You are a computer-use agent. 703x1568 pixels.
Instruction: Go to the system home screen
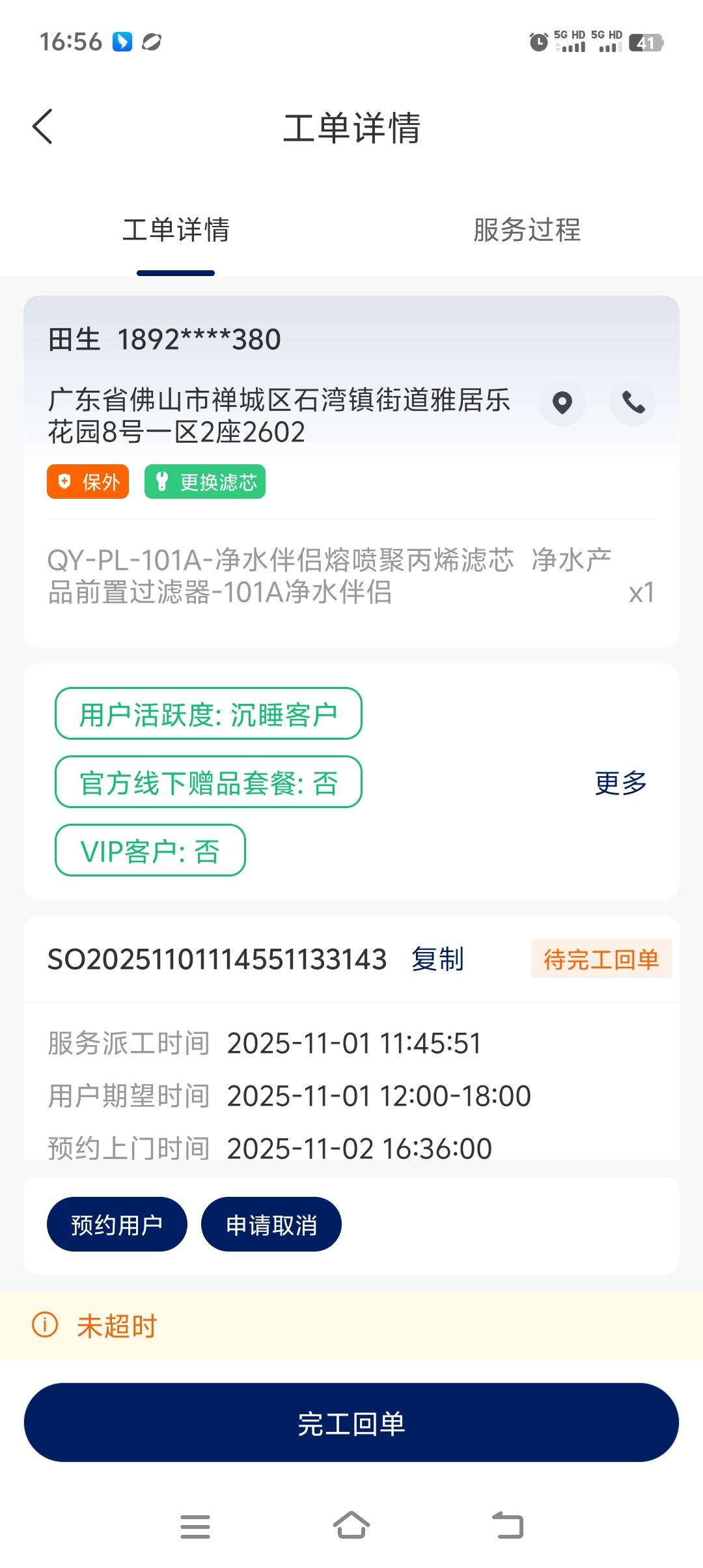(x=351, y=1526)
